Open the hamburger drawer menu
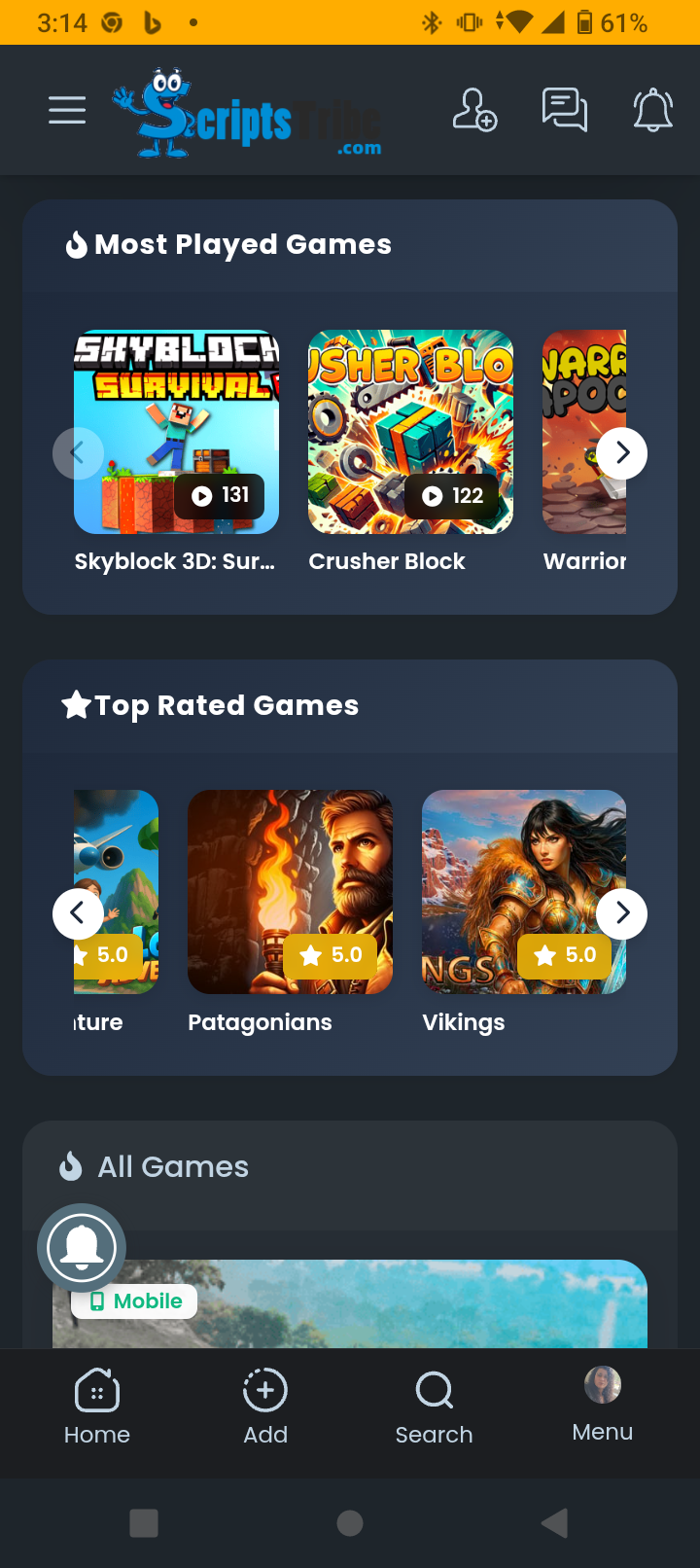This screenshot has height=1568, width=700. click(x=67, y=110)
